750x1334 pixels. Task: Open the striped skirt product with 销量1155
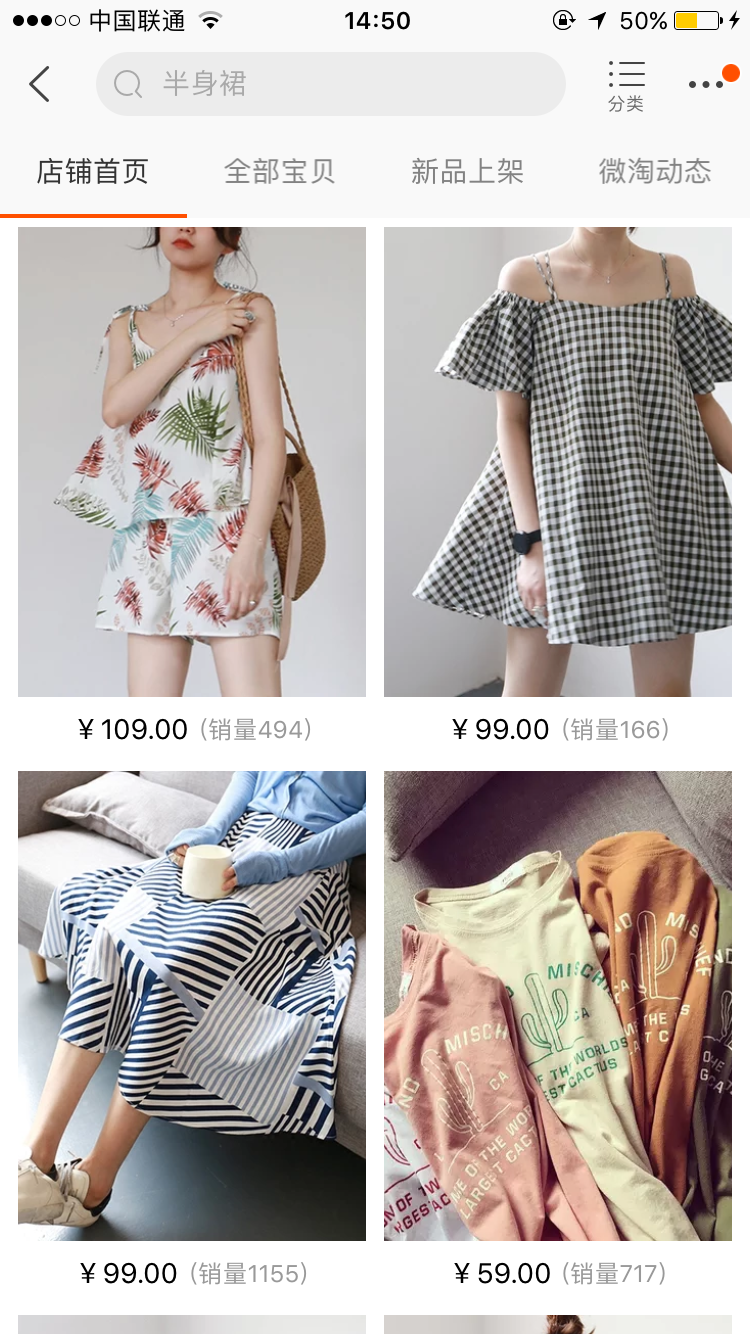click(192, 1005)
